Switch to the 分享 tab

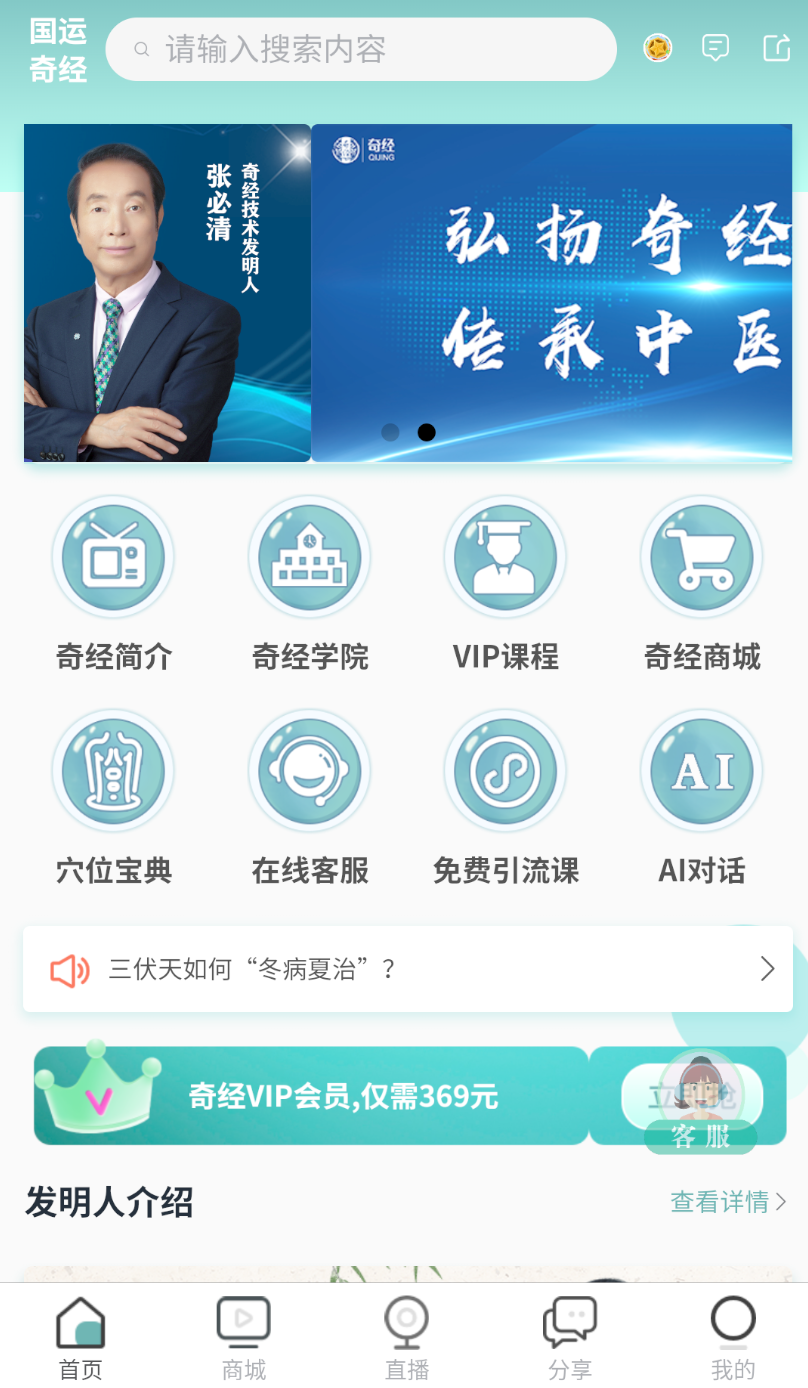570,1338
